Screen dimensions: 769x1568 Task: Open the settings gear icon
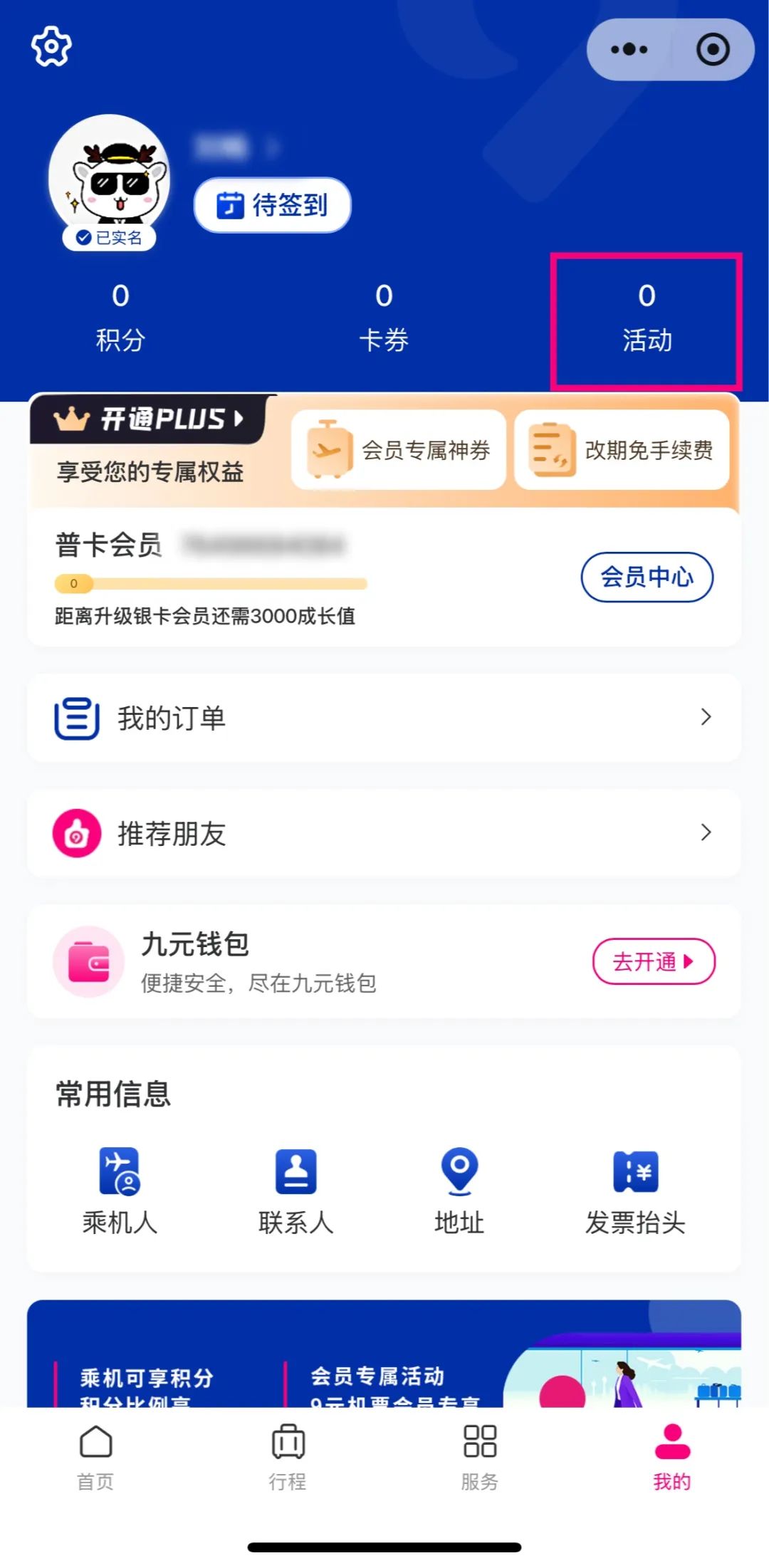(51, 47)
